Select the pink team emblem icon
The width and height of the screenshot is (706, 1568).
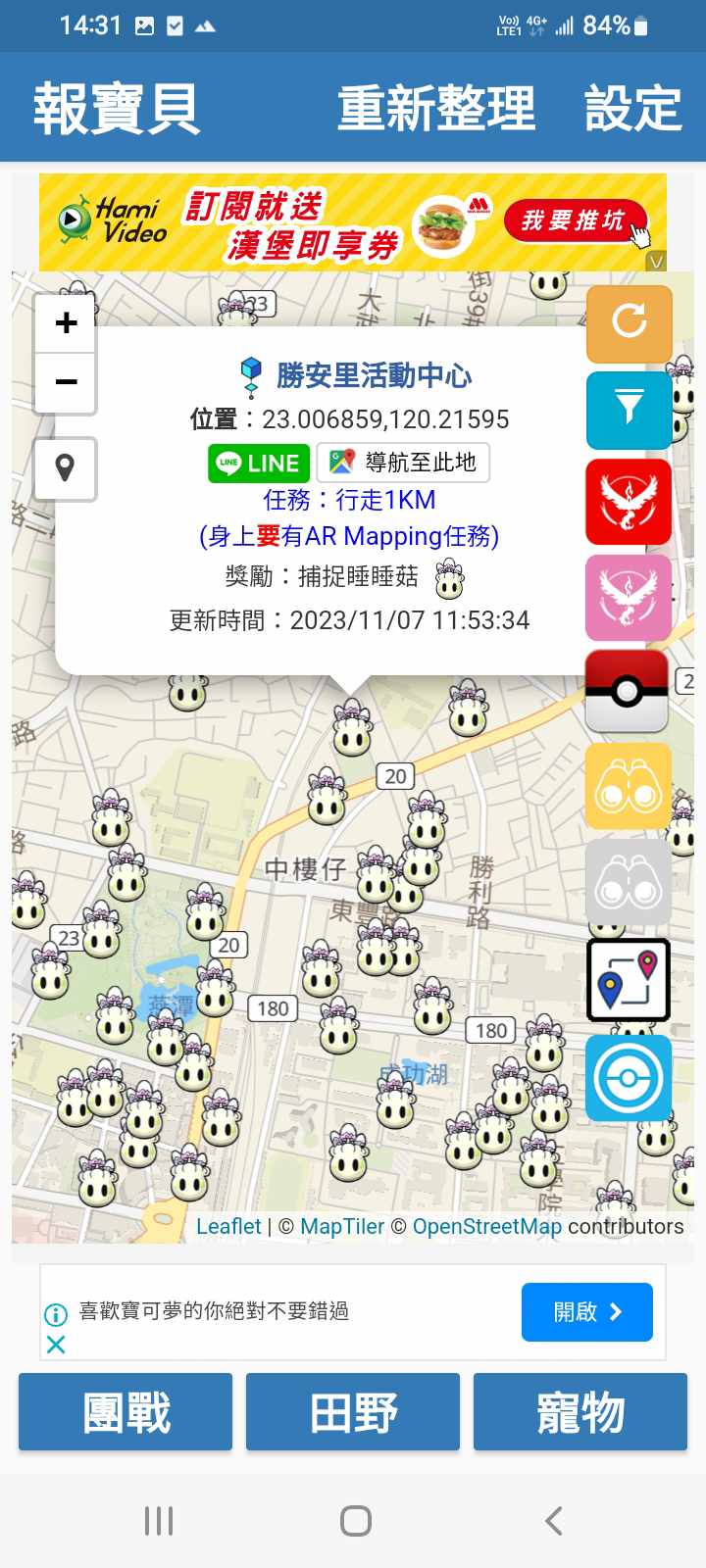629,597
